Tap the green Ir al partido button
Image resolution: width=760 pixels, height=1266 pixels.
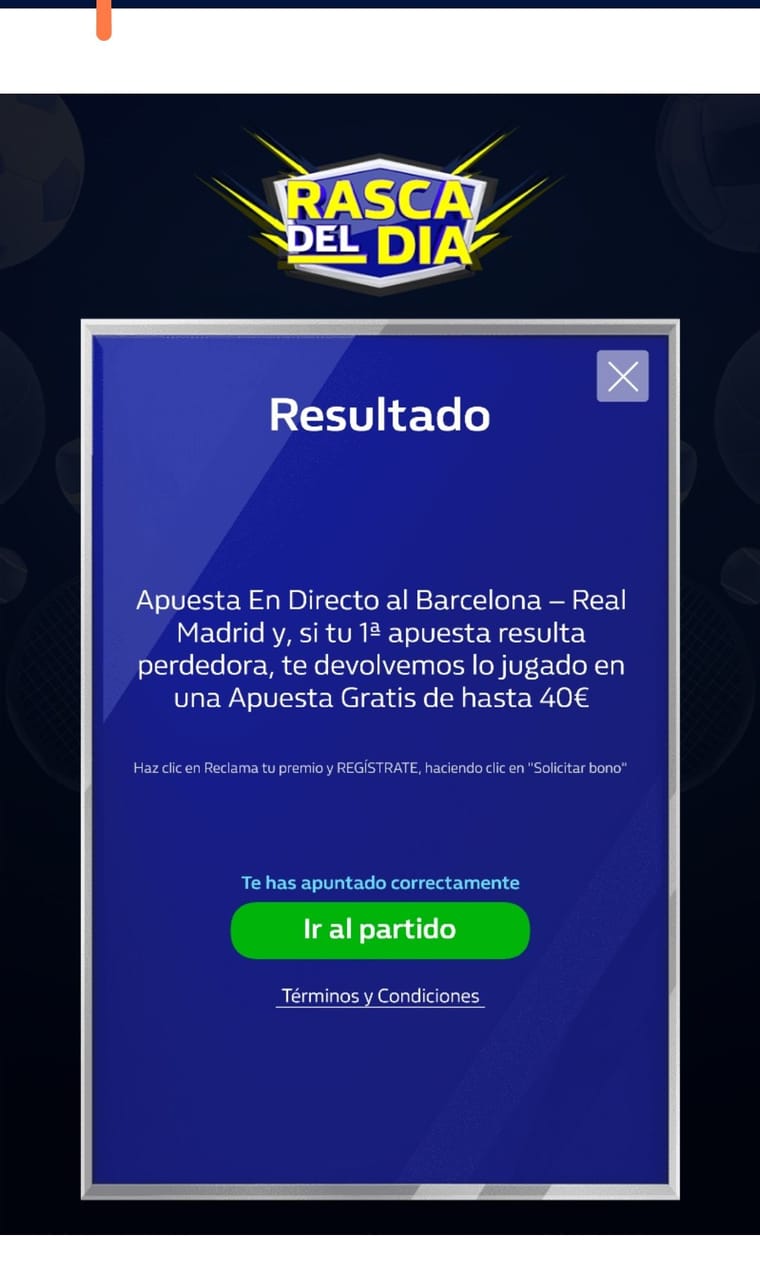click(380, 930)
